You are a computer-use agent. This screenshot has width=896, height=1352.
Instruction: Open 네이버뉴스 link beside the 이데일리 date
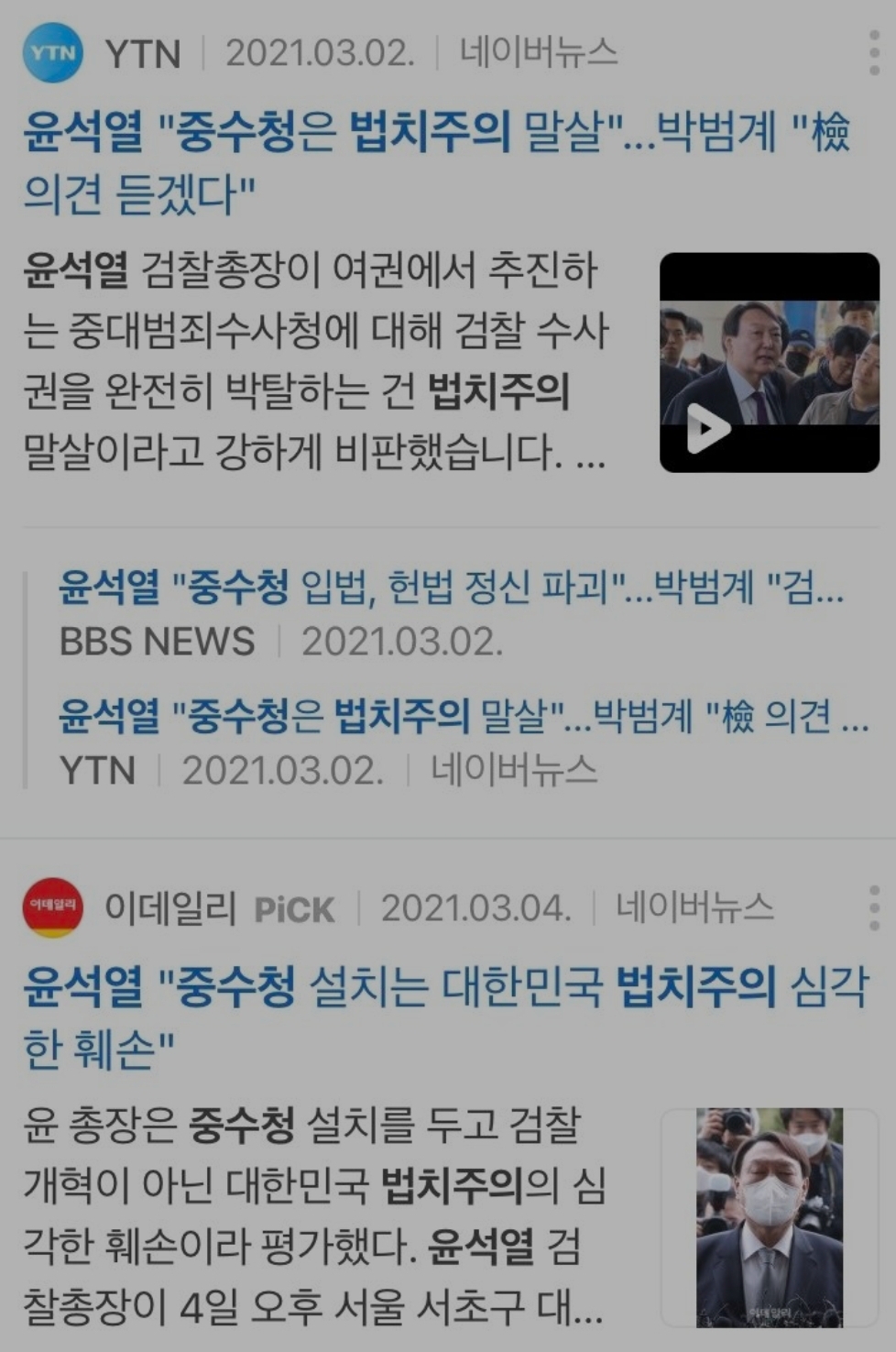pos(694,908)
